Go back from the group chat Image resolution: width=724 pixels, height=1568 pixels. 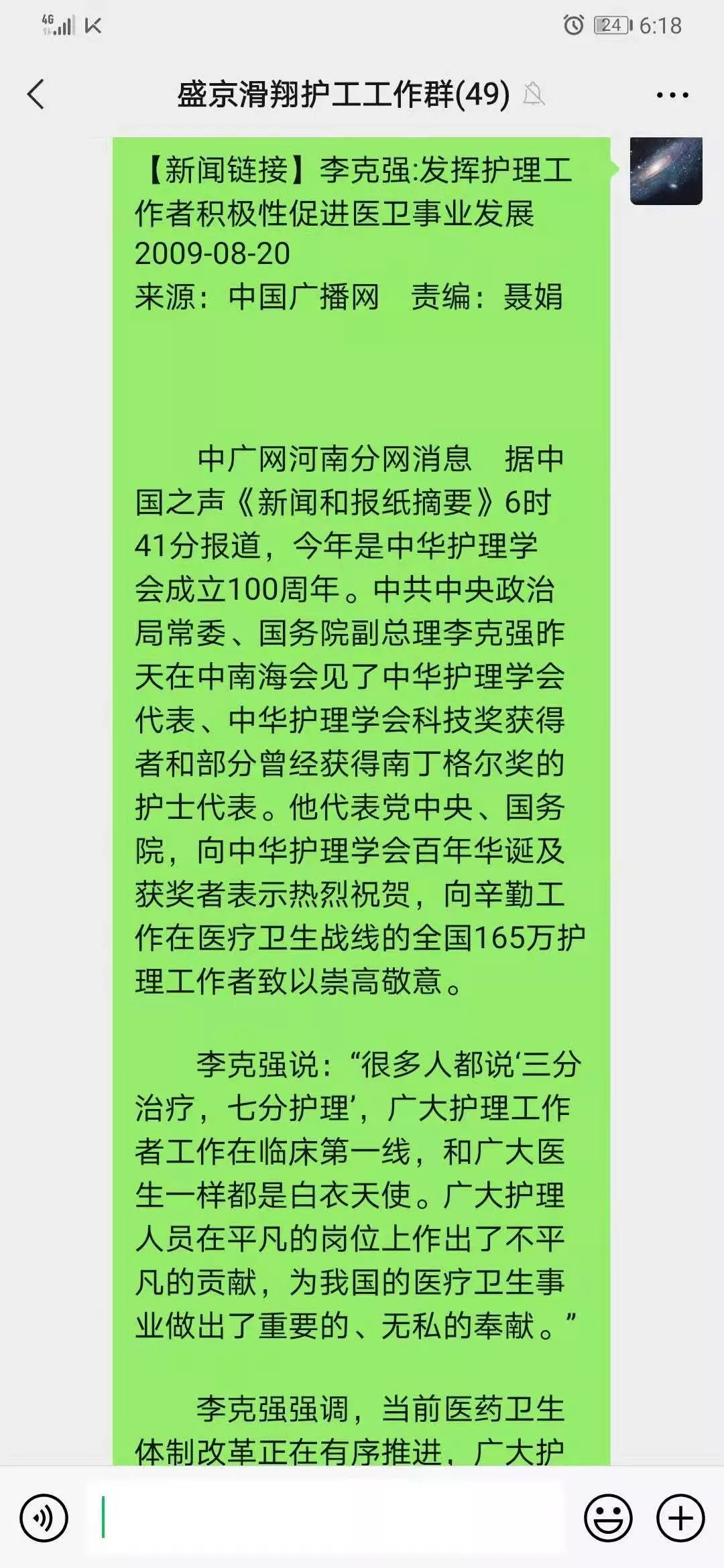tap(36, 94)
